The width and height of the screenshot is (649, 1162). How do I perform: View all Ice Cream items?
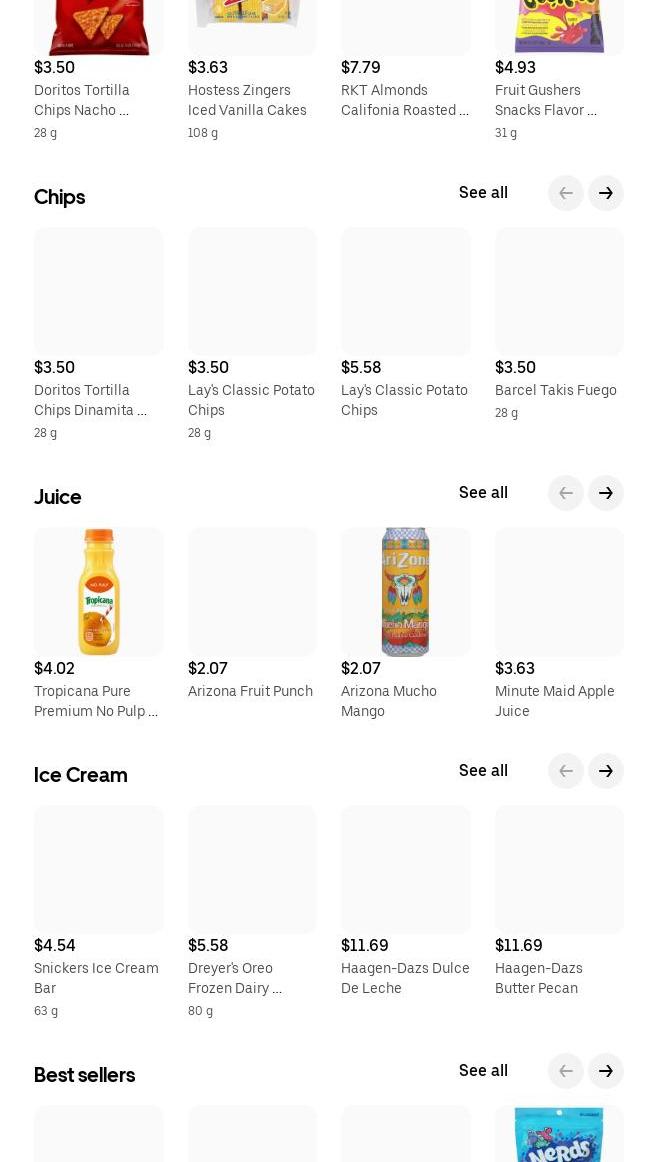pos(483,771)
